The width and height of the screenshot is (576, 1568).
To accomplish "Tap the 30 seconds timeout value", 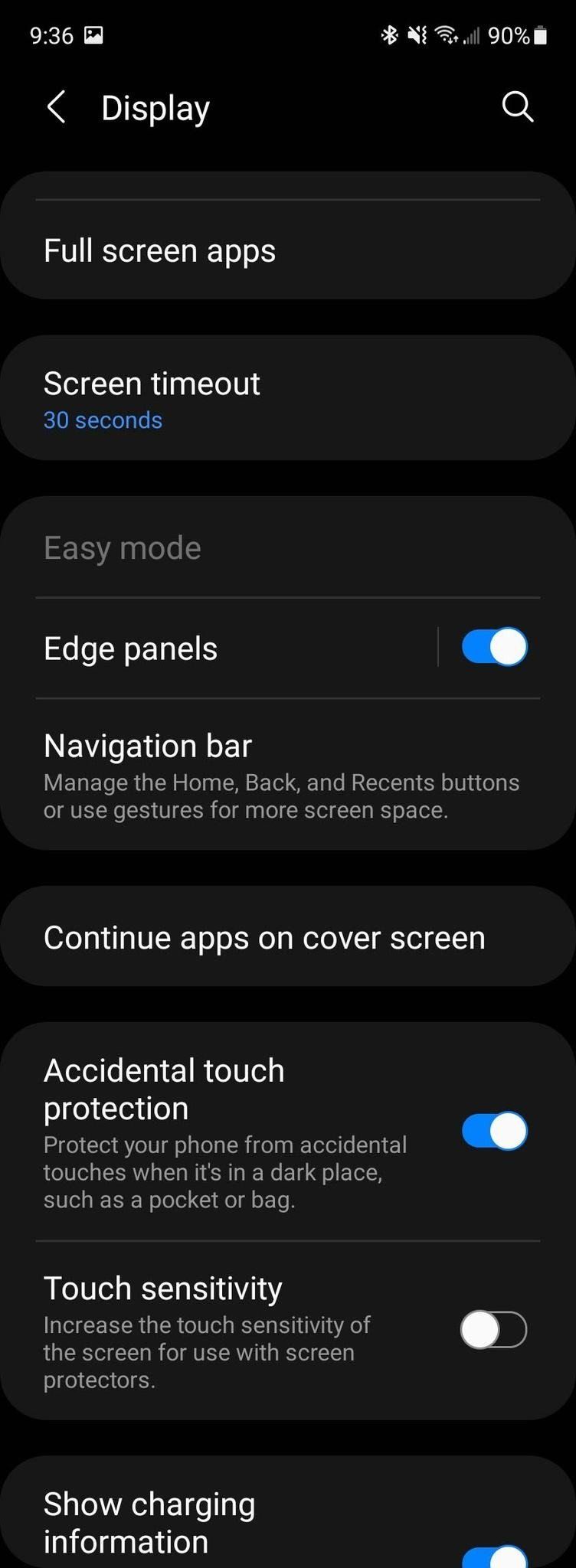I will coord(103,420).
